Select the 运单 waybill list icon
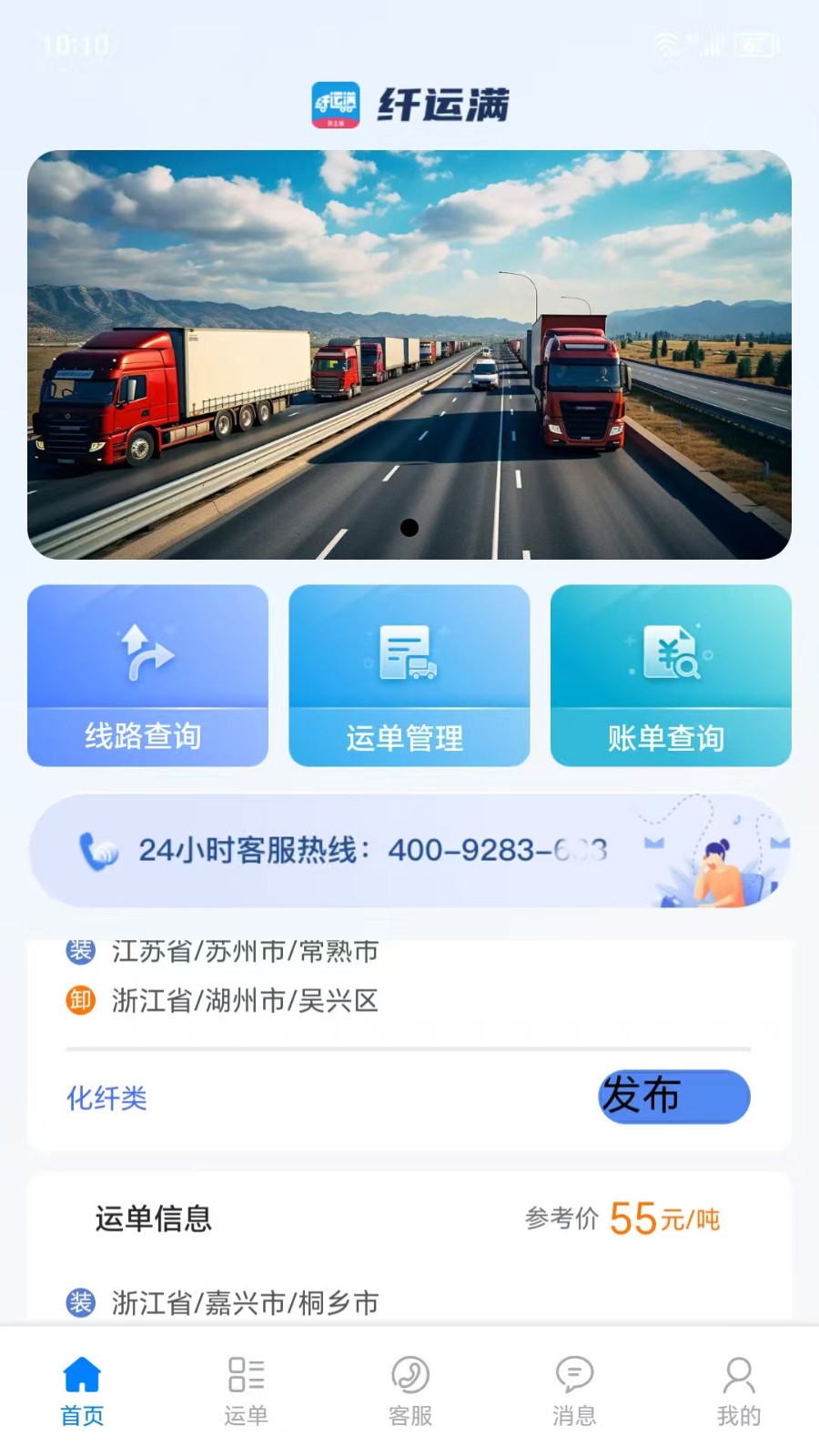This screenshot has height=1456, width=819. 245,1377
